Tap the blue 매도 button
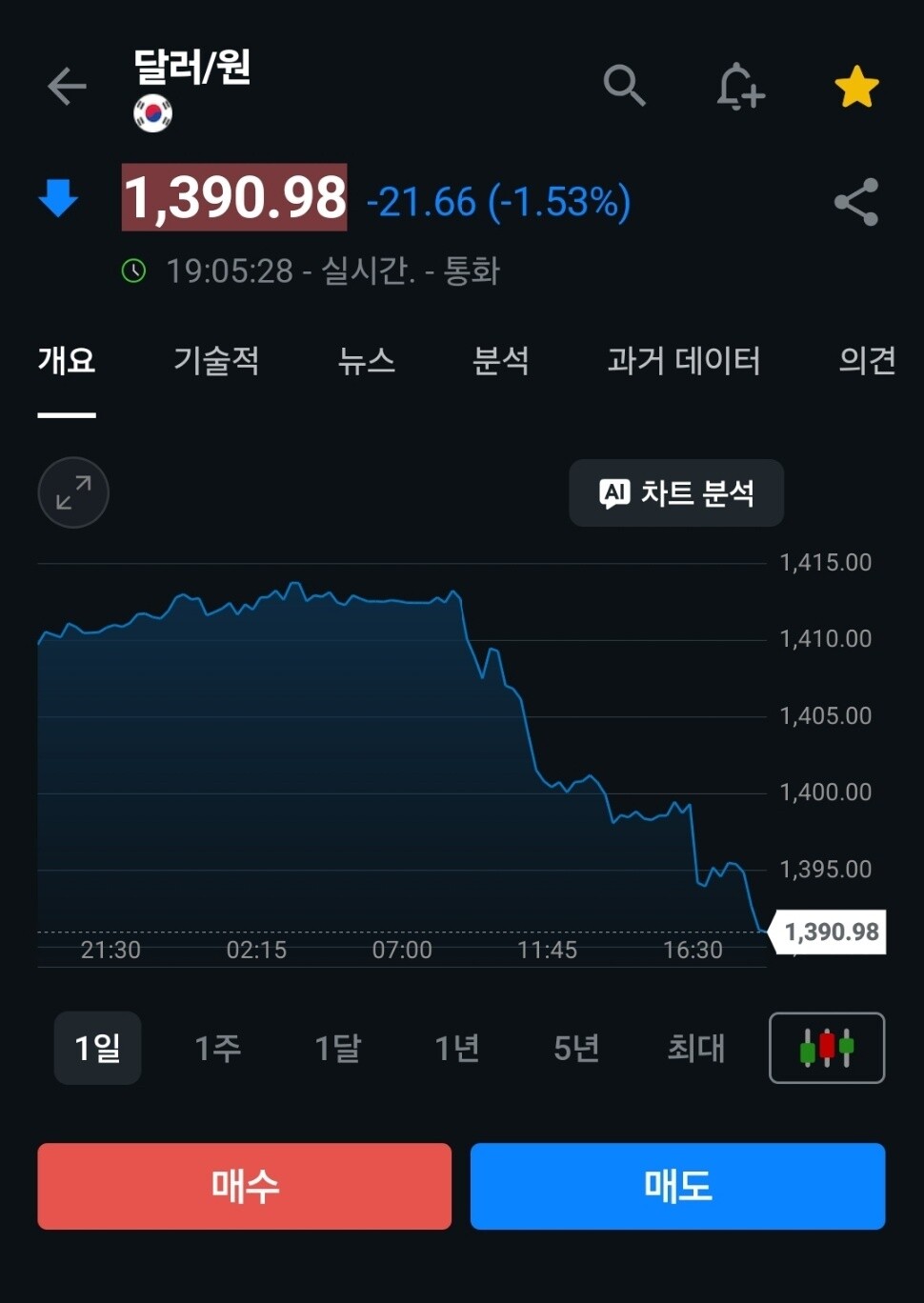 (x=678, y=1186)
